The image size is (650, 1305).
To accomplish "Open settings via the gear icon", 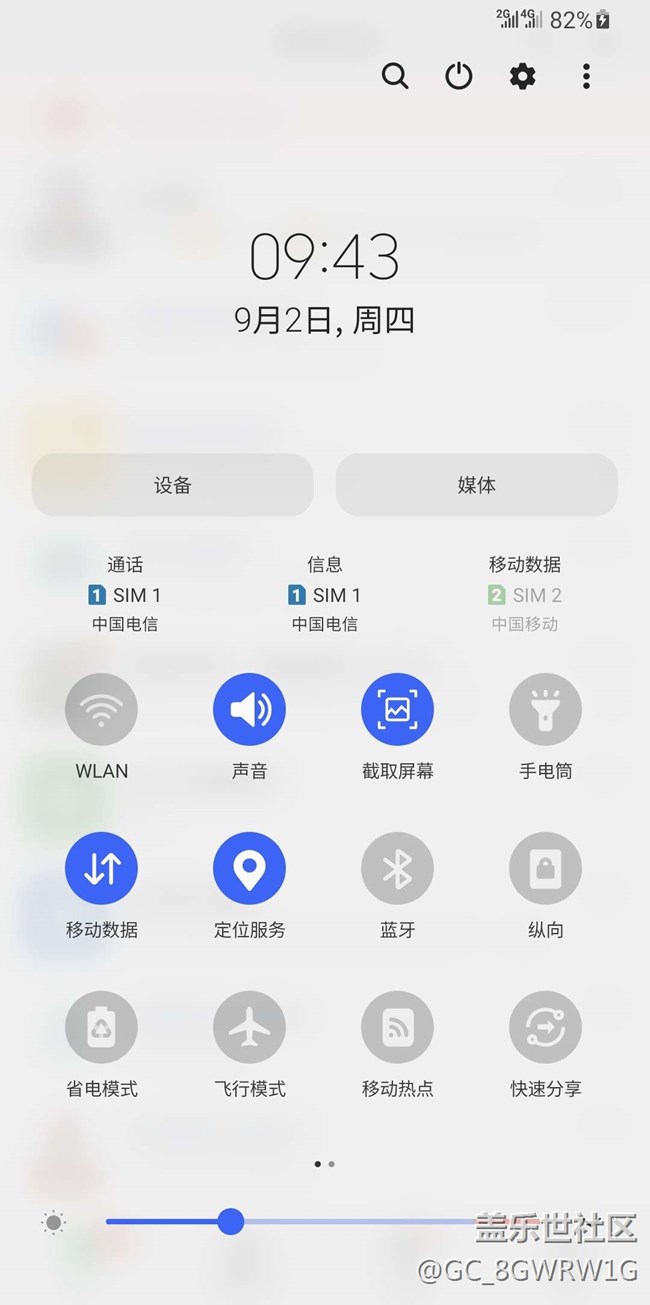I will pyautogui.click(x=523, y=76).
